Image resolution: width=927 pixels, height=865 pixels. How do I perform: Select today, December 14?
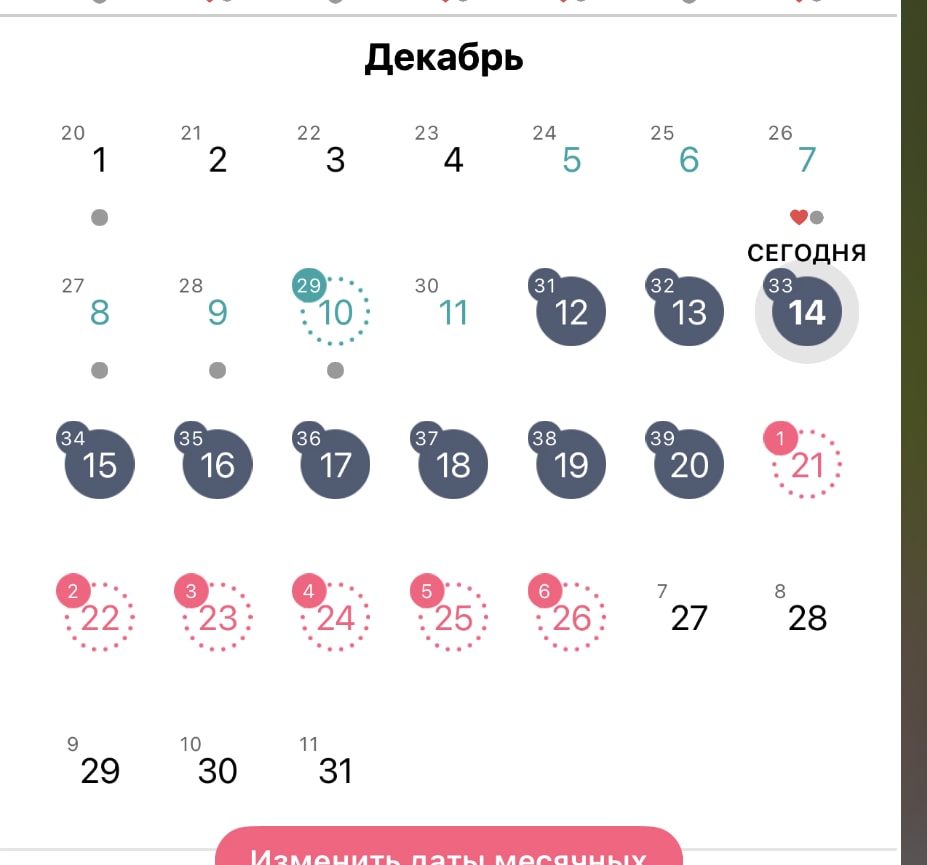pyautogui.click(x=806, y=312)
